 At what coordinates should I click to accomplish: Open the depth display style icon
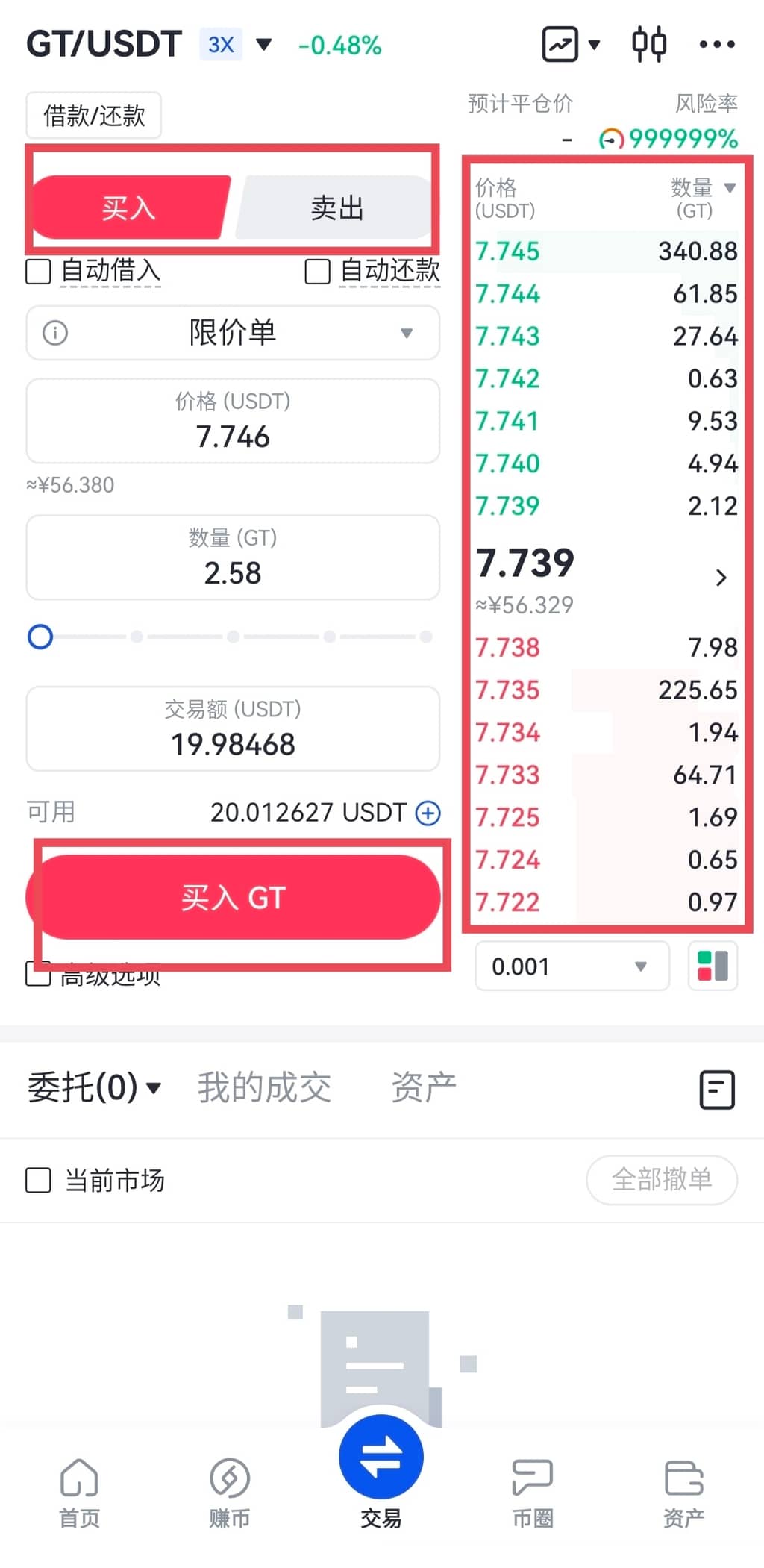pyautogui.click(x=712, y=966)
